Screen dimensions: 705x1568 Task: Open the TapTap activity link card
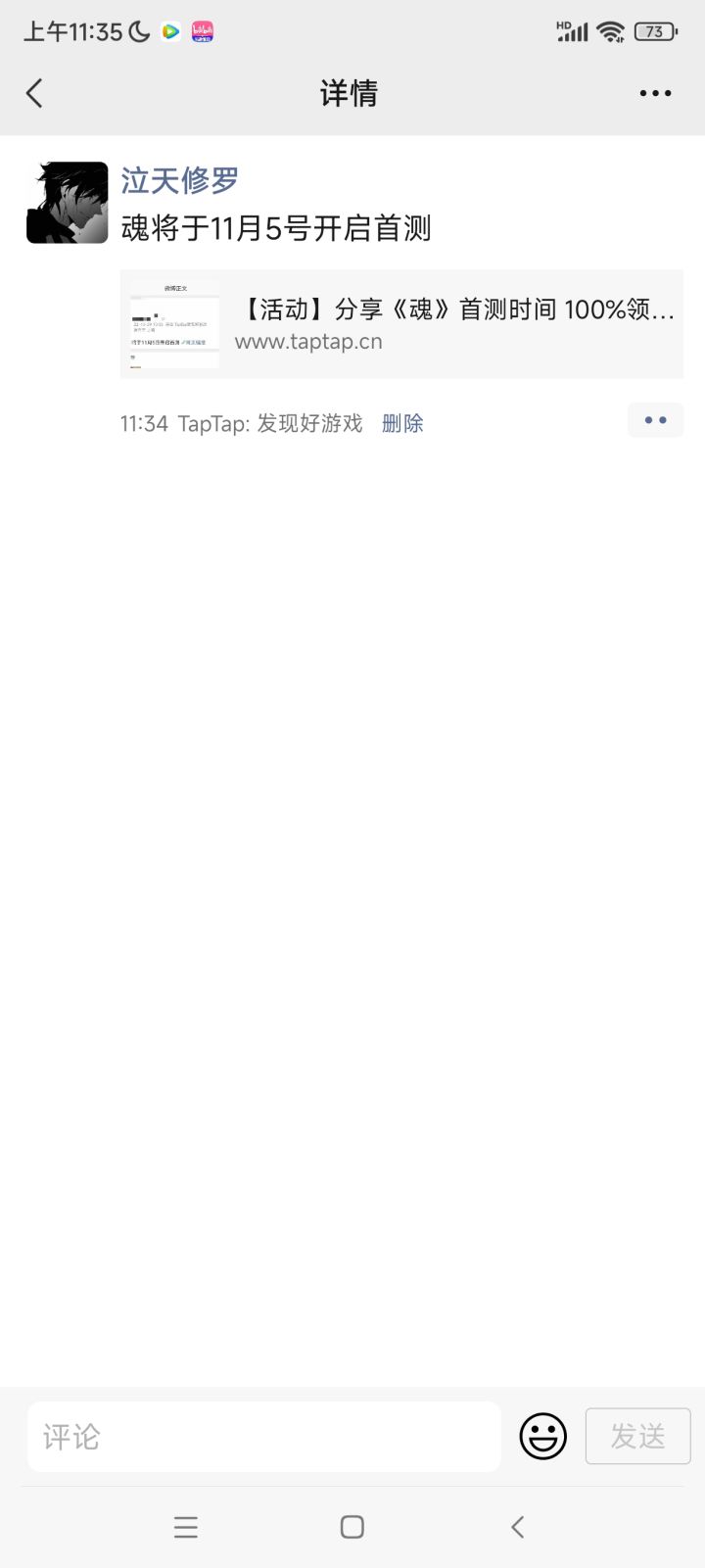tap(401, 323)
